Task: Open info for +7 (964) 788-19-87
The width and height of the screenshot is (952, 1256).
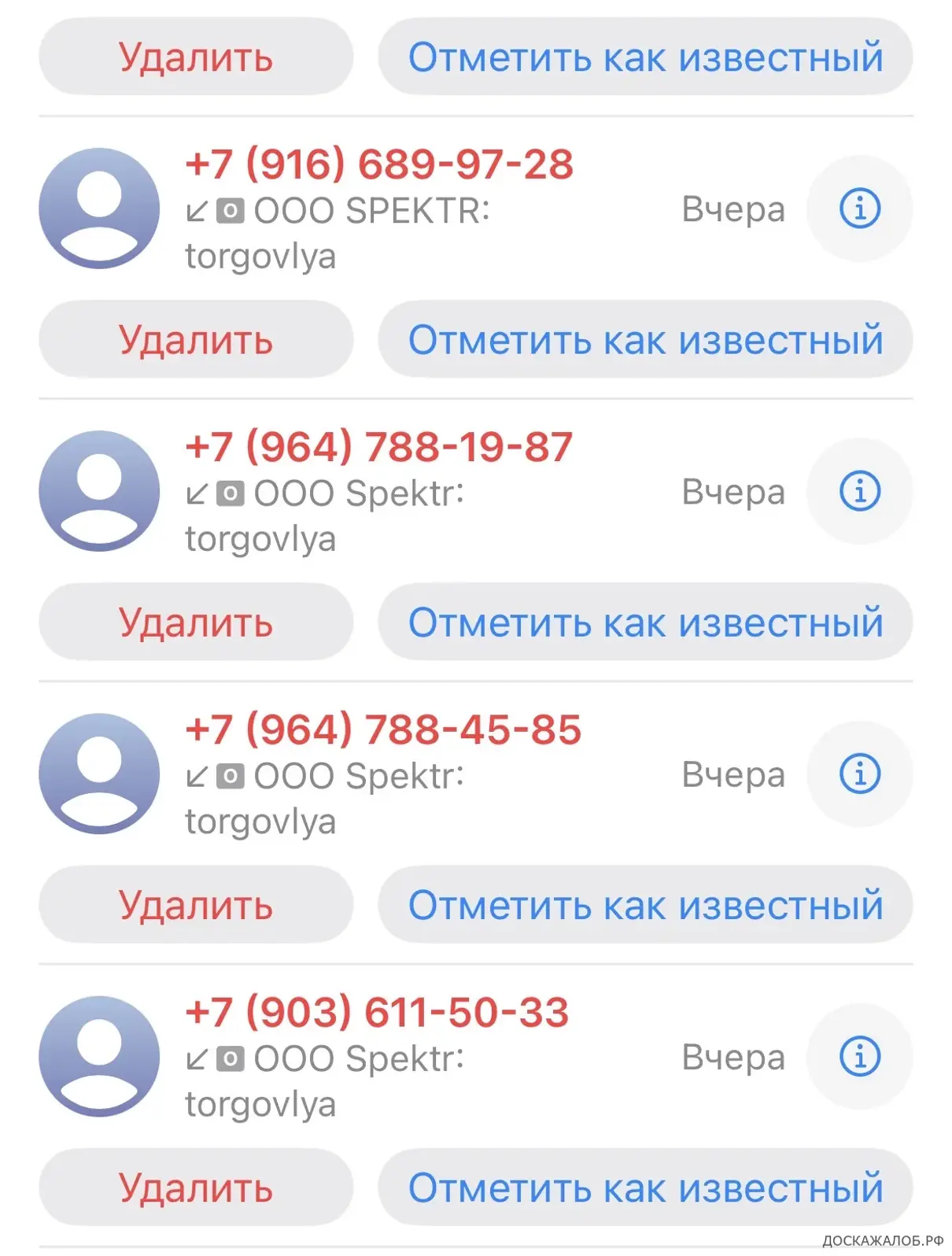Action: pos(859,492)
